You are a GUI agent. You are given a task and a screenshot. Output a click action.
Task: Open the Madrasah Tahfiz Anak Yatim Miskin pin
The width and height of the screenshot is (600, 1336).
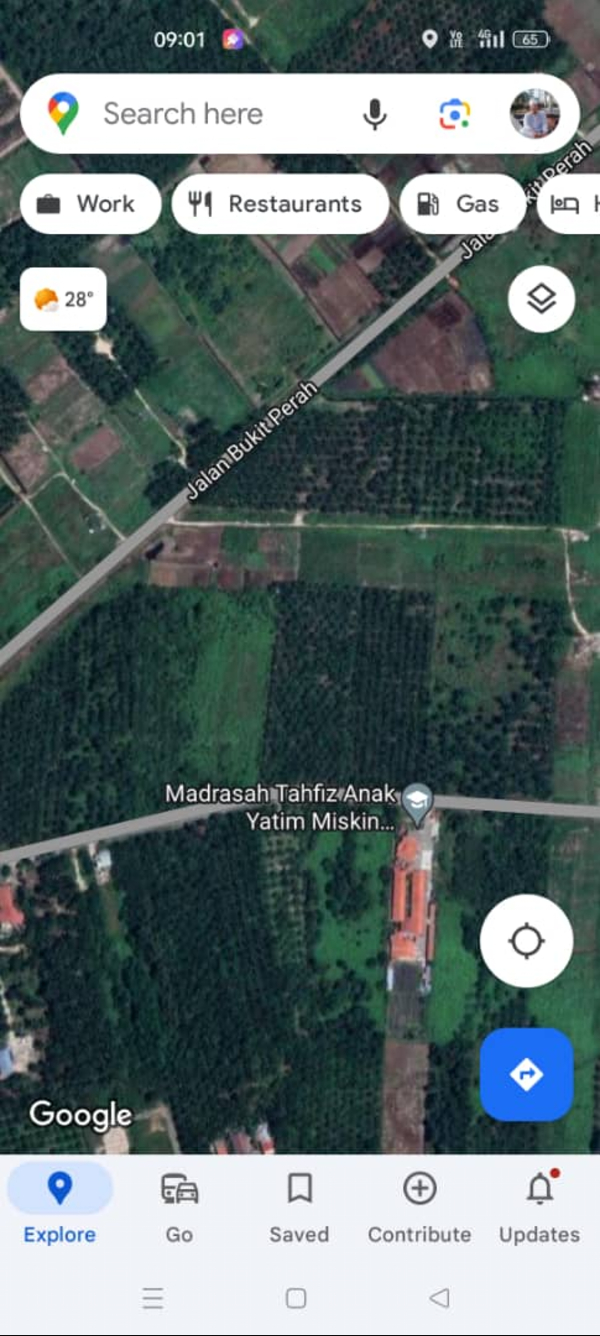click(x=418, y=801)
